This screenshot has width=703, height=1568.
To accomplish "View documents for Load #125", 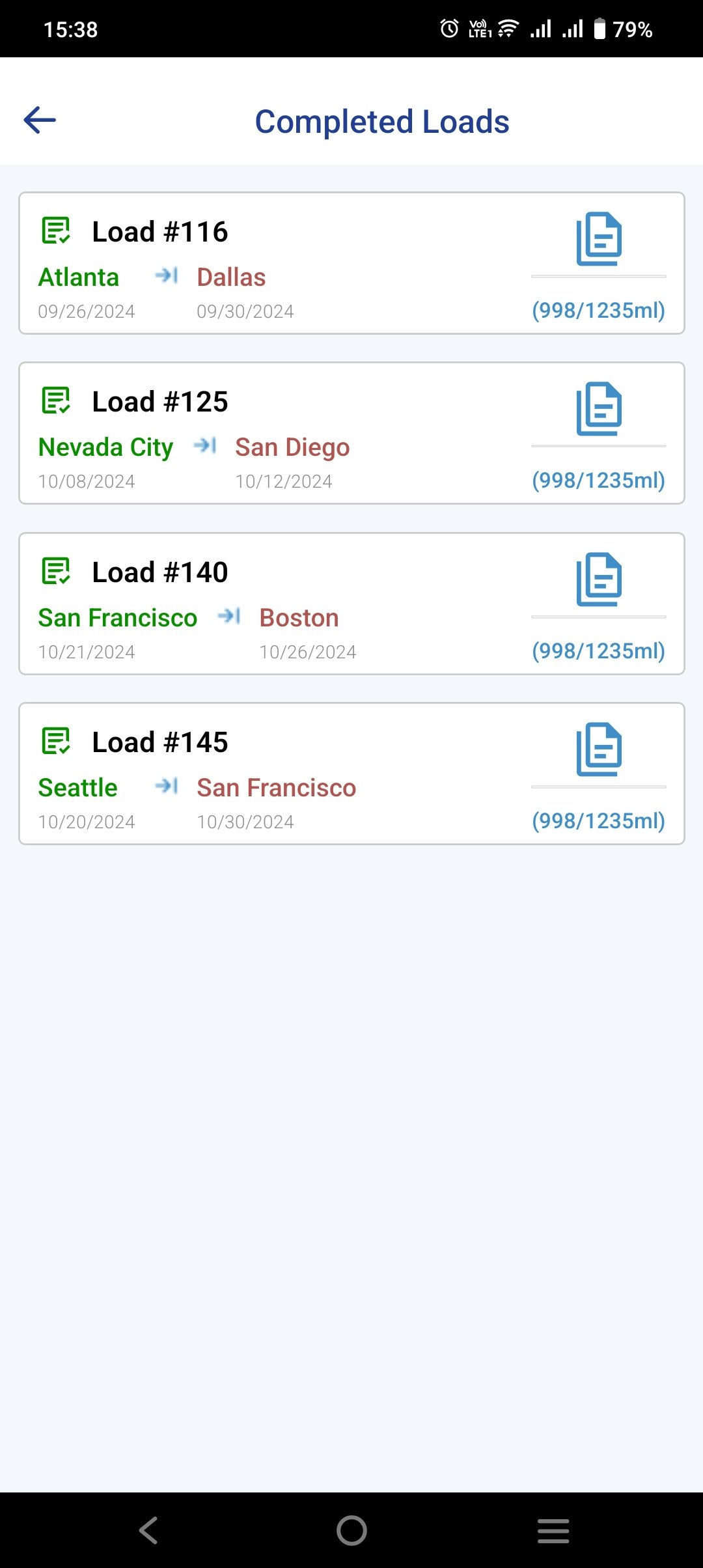I will click(x=599, y=409).
